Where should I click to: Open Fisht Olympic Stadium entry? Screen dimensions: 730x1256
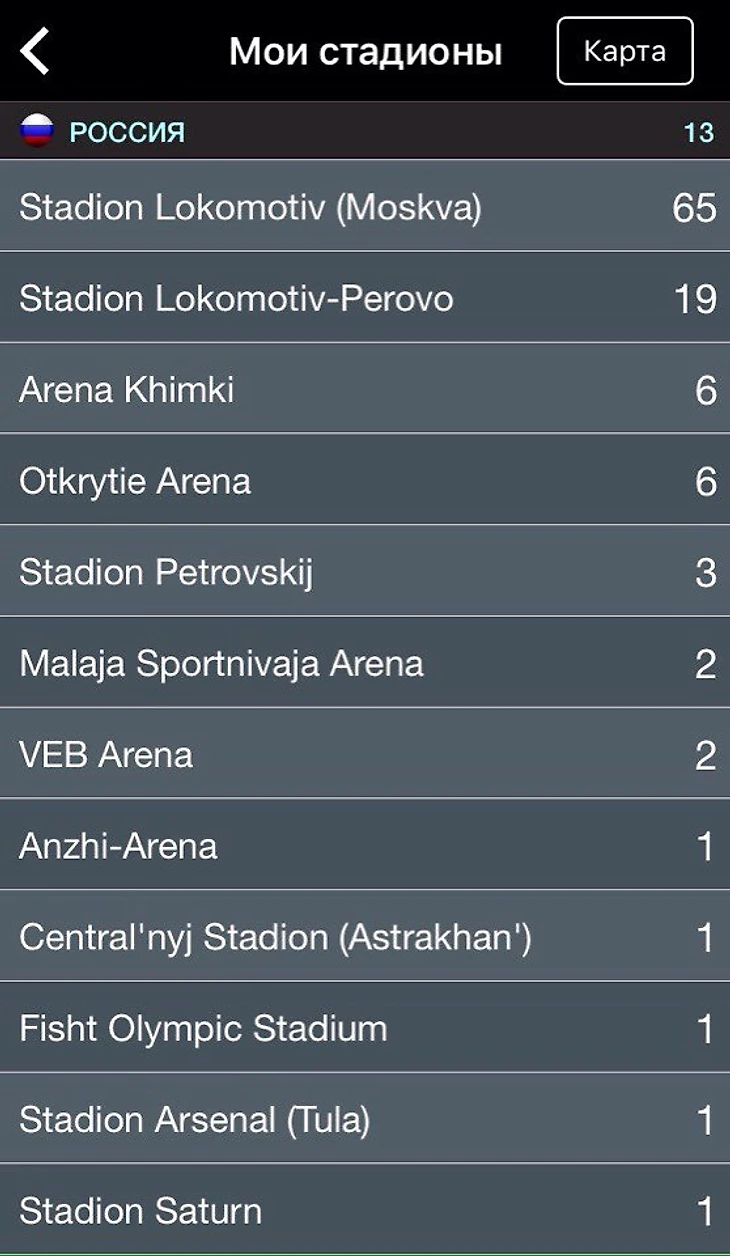(x=365, y=1029)
